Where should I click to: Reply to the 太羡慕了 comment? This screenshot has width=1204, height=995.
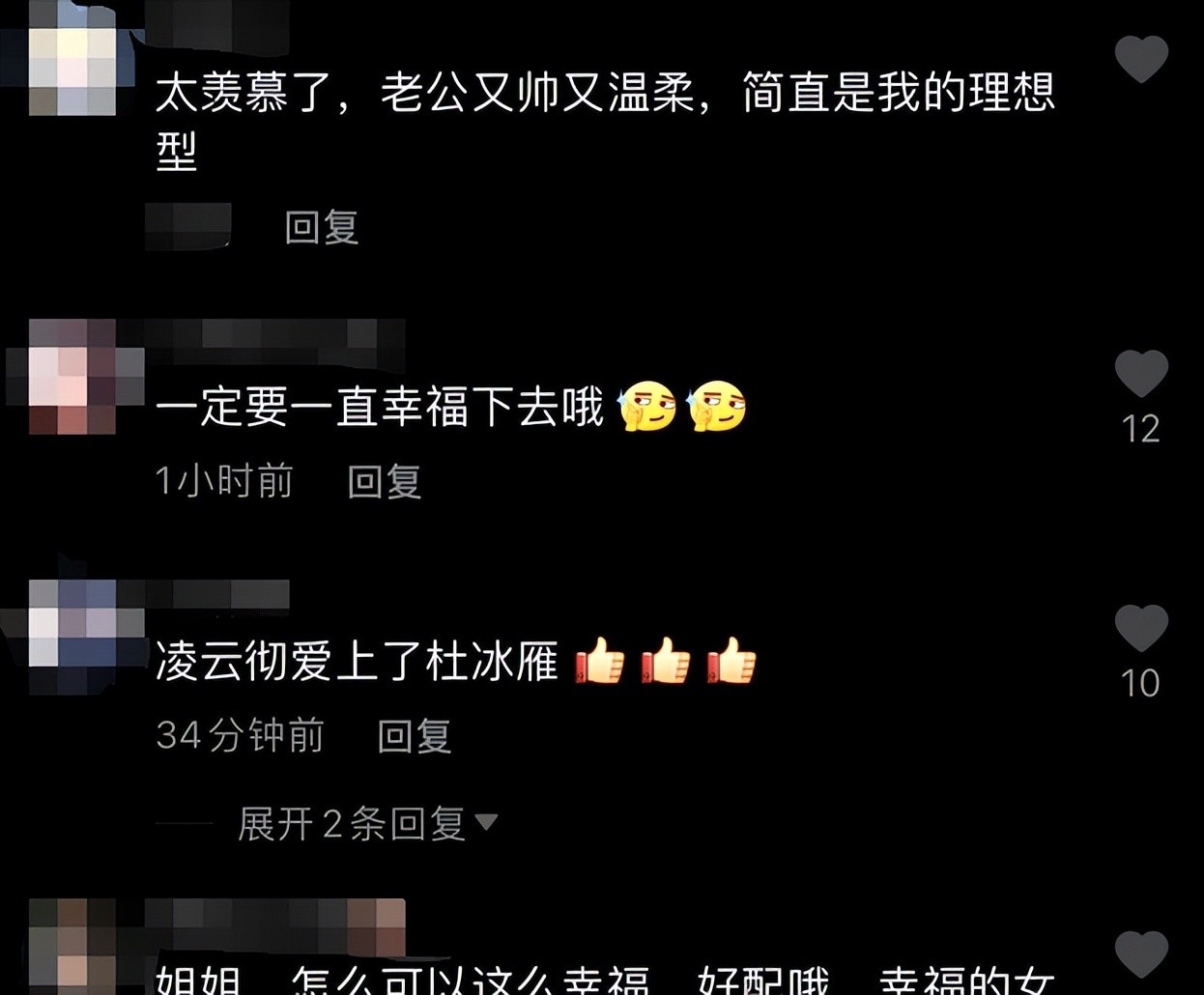tap(322, 228)
